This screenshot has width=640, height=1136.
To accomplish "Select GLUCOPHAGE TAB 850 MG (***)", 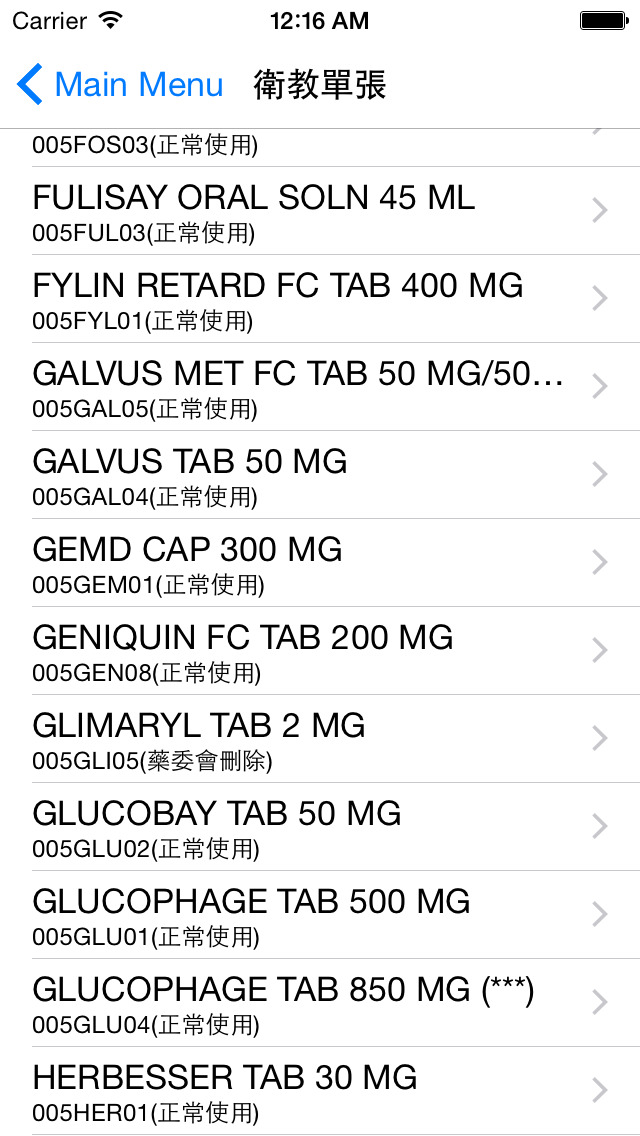I will click(320, 1003).
